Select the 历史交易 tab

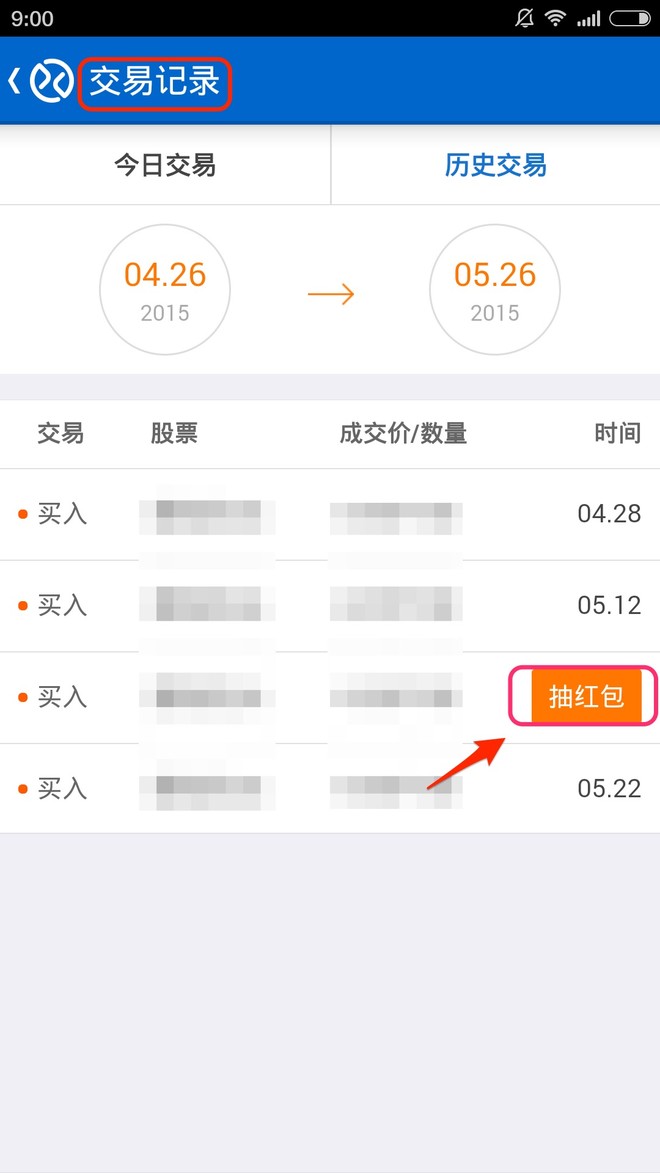click(x=495, y=165)
